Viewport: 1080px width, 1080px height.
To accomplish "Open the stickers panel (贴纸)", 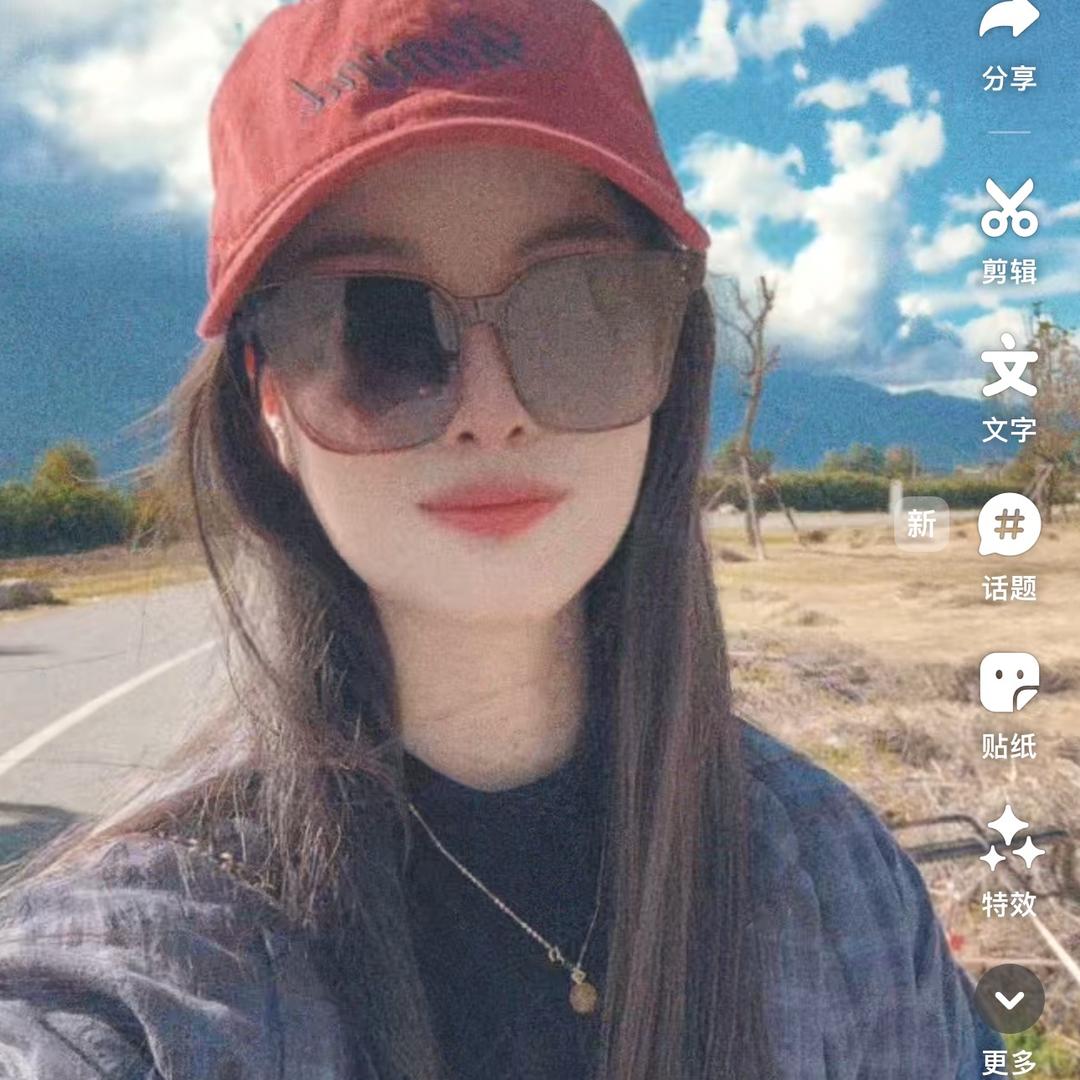I will tap(1009, 684).
